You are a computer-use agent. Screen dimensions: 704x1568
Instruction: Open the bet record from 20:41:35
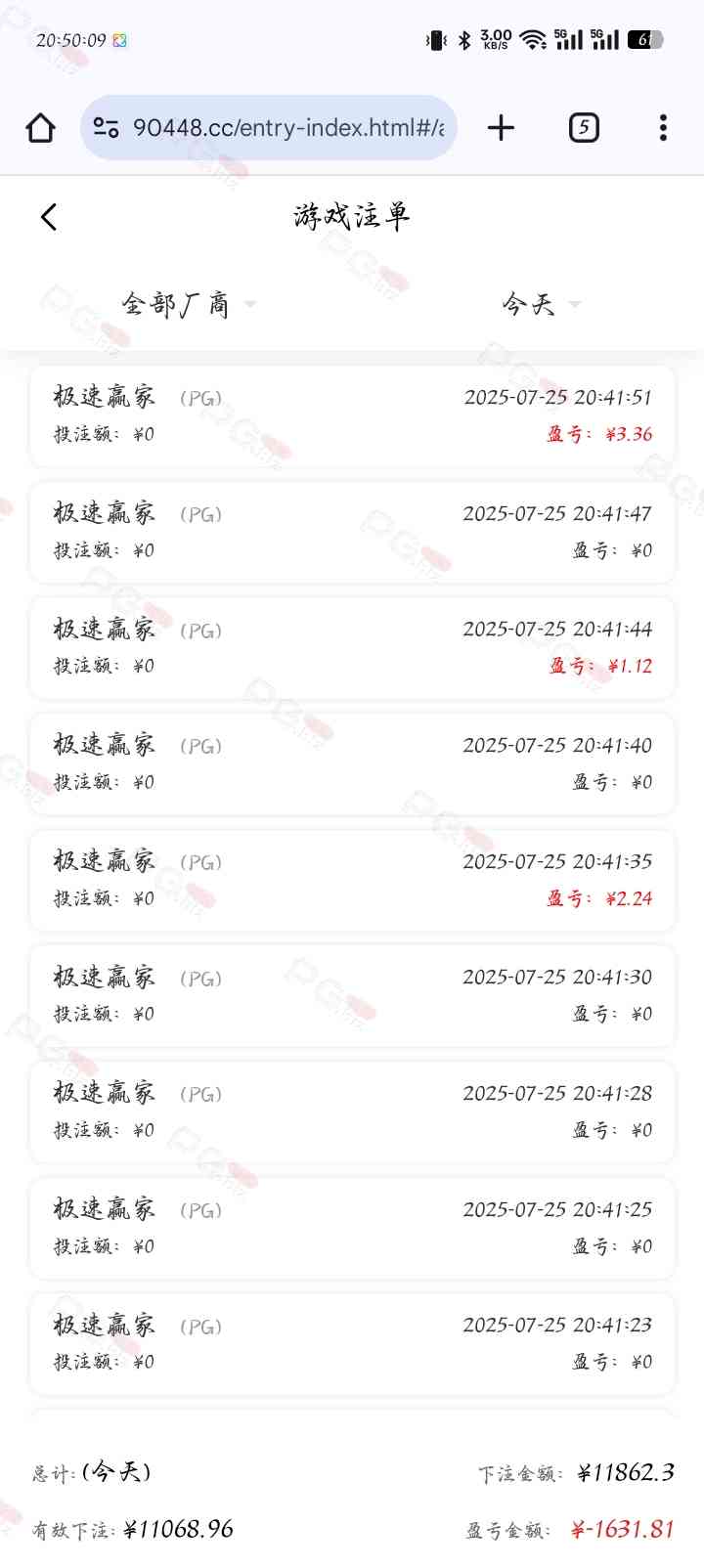pyautogui.click(x=352, y=880)
